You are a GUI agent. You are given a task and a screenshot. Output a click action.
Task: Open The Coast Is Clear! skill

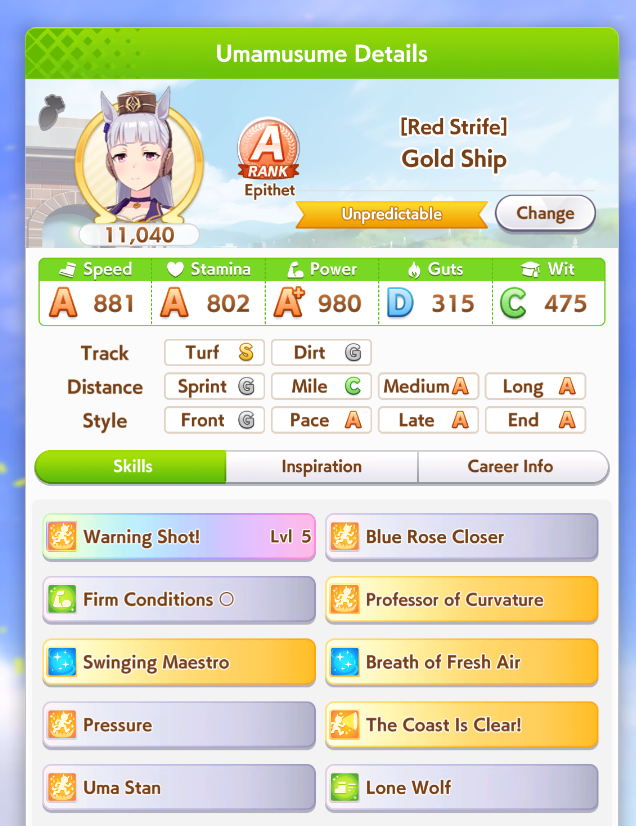click(461, 725)
